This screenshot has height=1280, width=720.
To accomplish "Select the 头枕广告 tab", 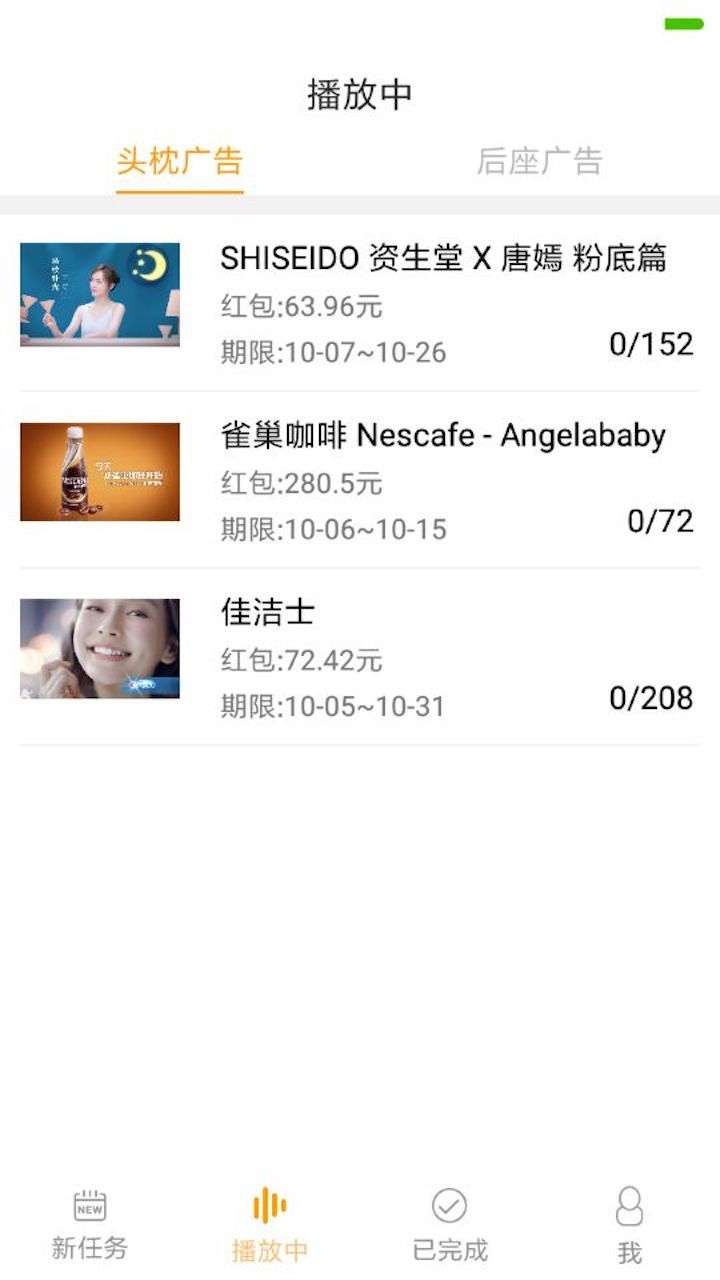I will (180, 161).
